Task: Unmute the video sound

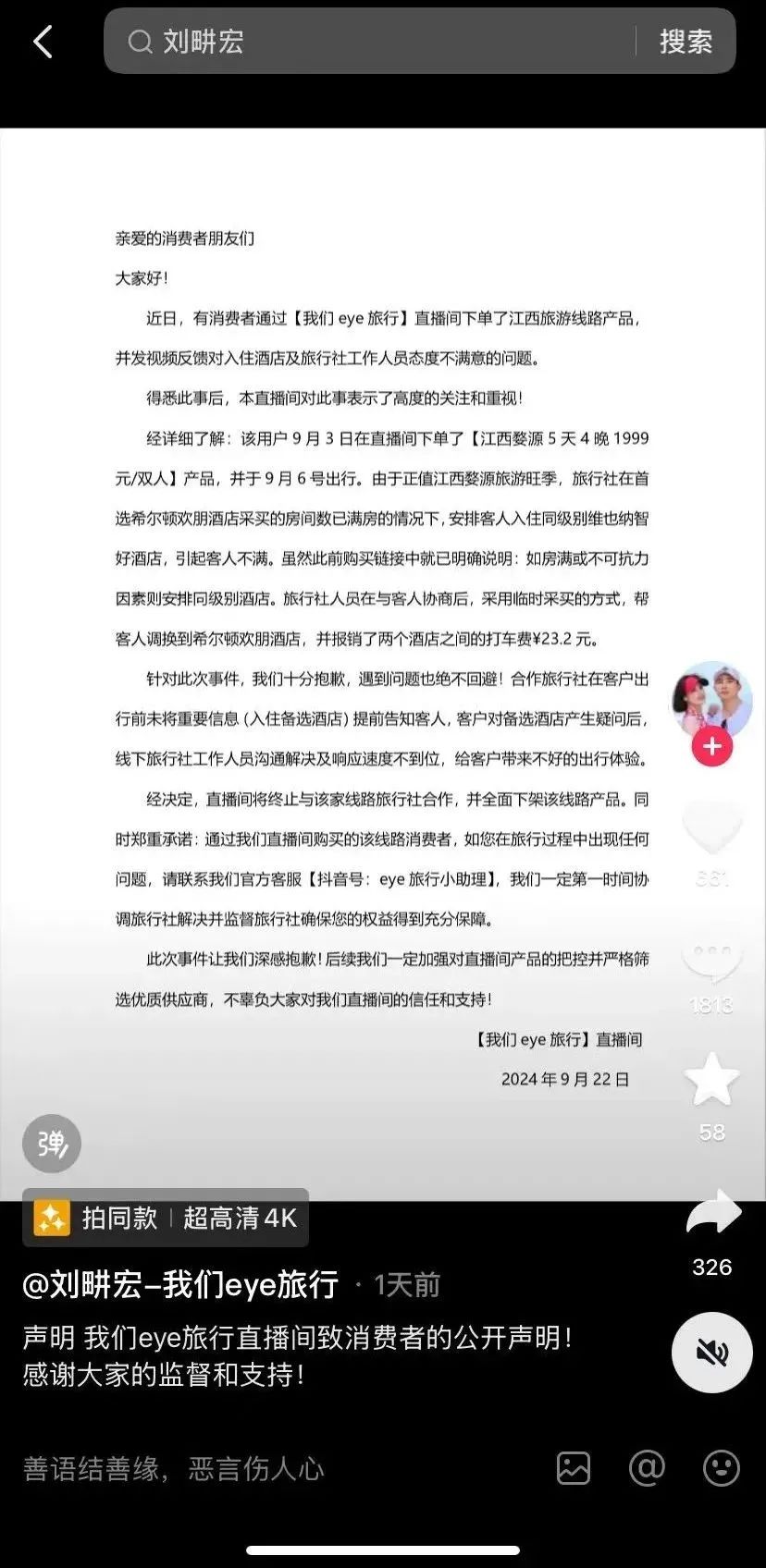Action: [x=711, y=1353]
